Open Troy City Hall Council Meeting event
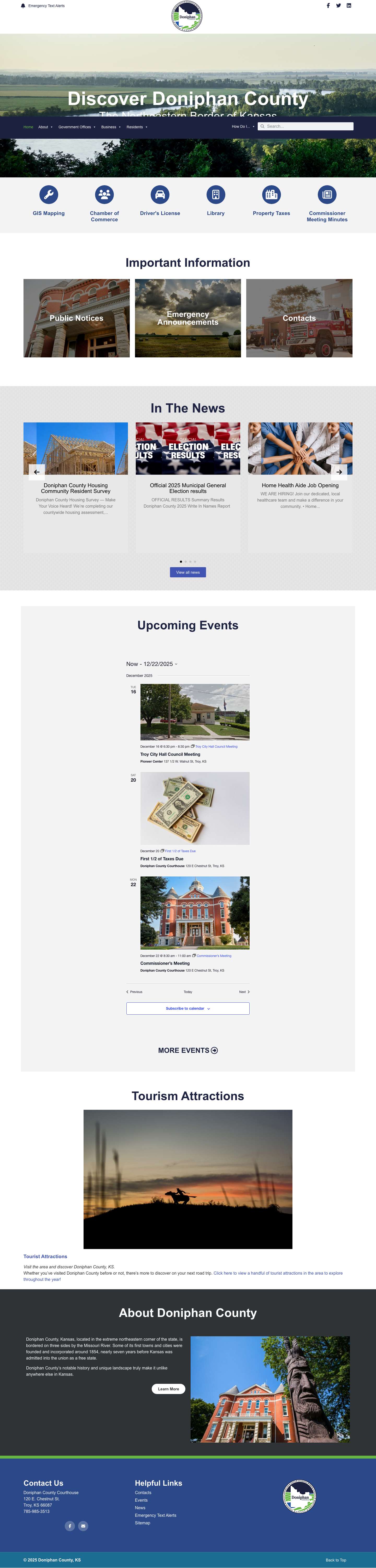 170,754
